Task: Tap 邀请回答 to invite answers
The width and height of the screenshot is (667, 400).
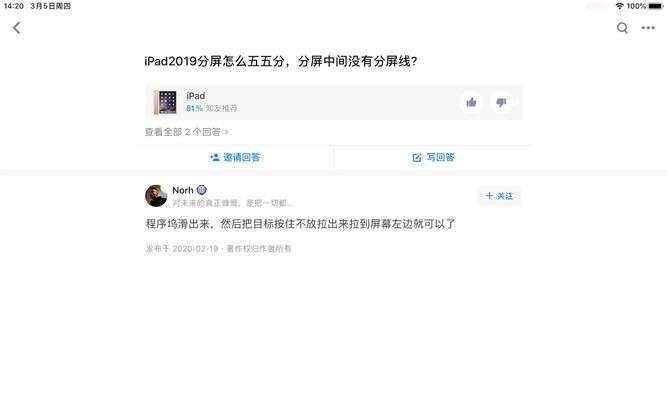Action: pyautogui.click(x=235, y=158)
